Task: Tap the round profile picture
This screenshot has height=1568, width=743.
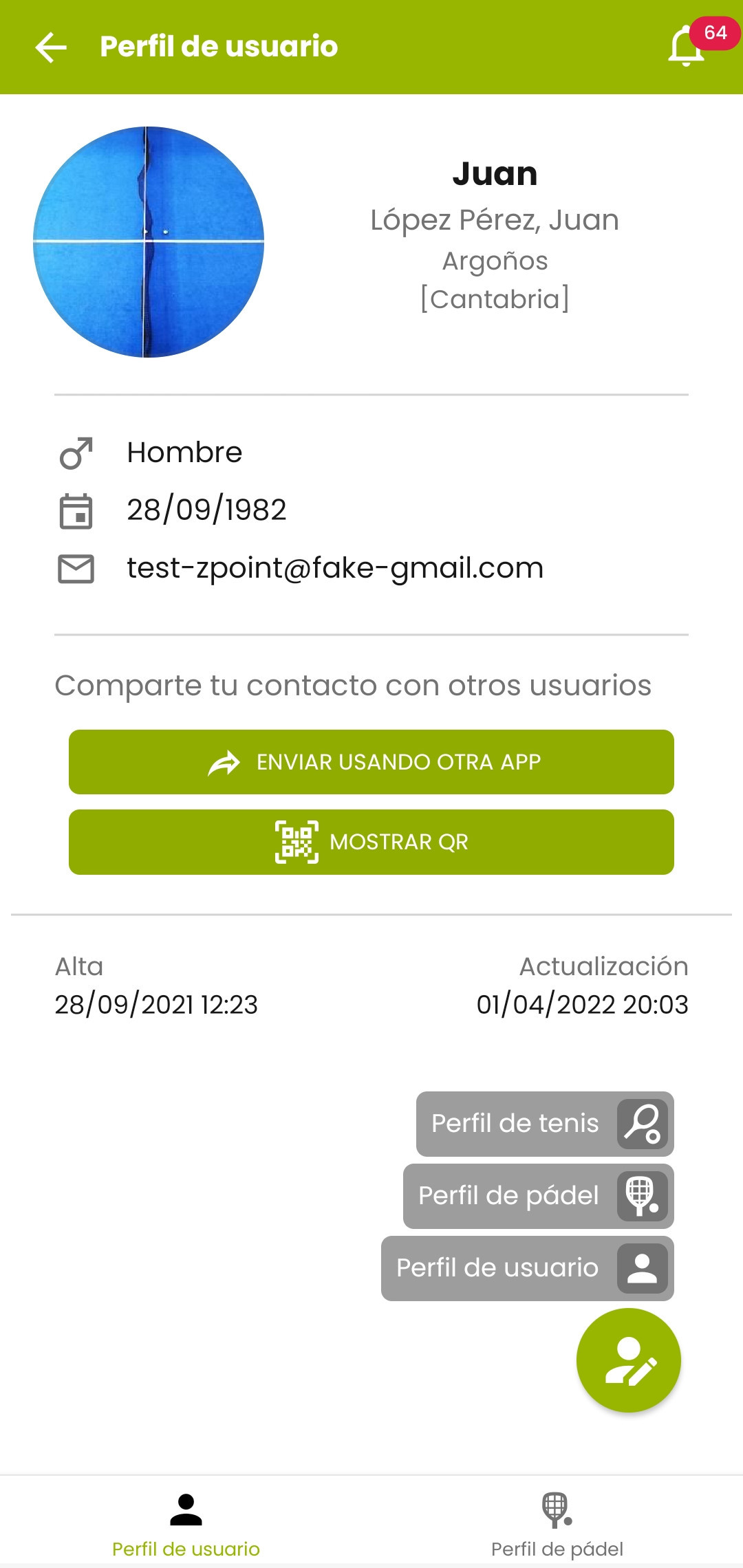Action: click(x=149, y=242)
